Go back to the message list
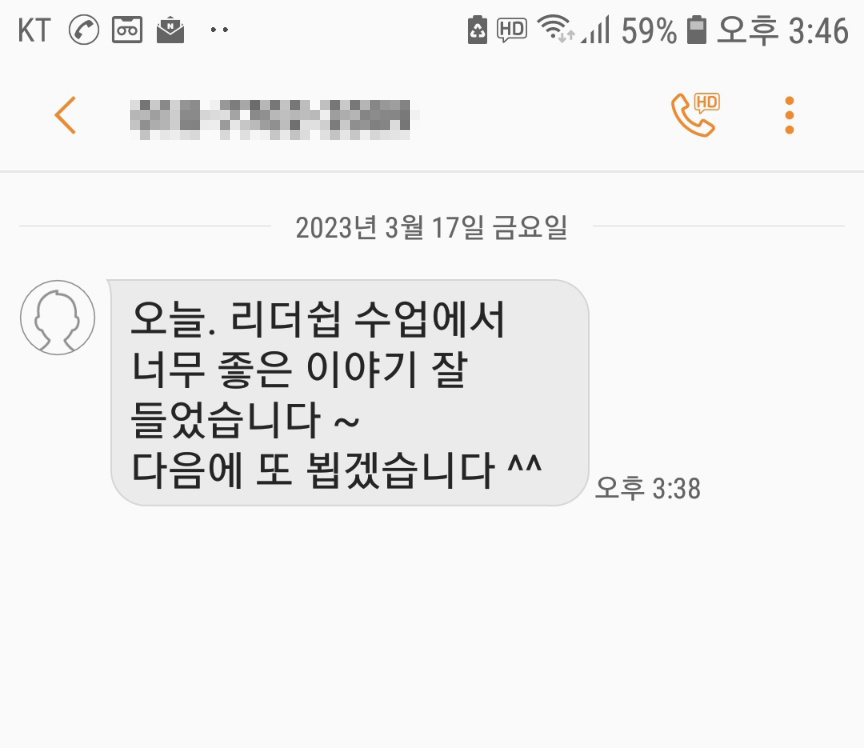Image resolution: width=864 pixels, height=748 pixels. click(x=65, y=115)
